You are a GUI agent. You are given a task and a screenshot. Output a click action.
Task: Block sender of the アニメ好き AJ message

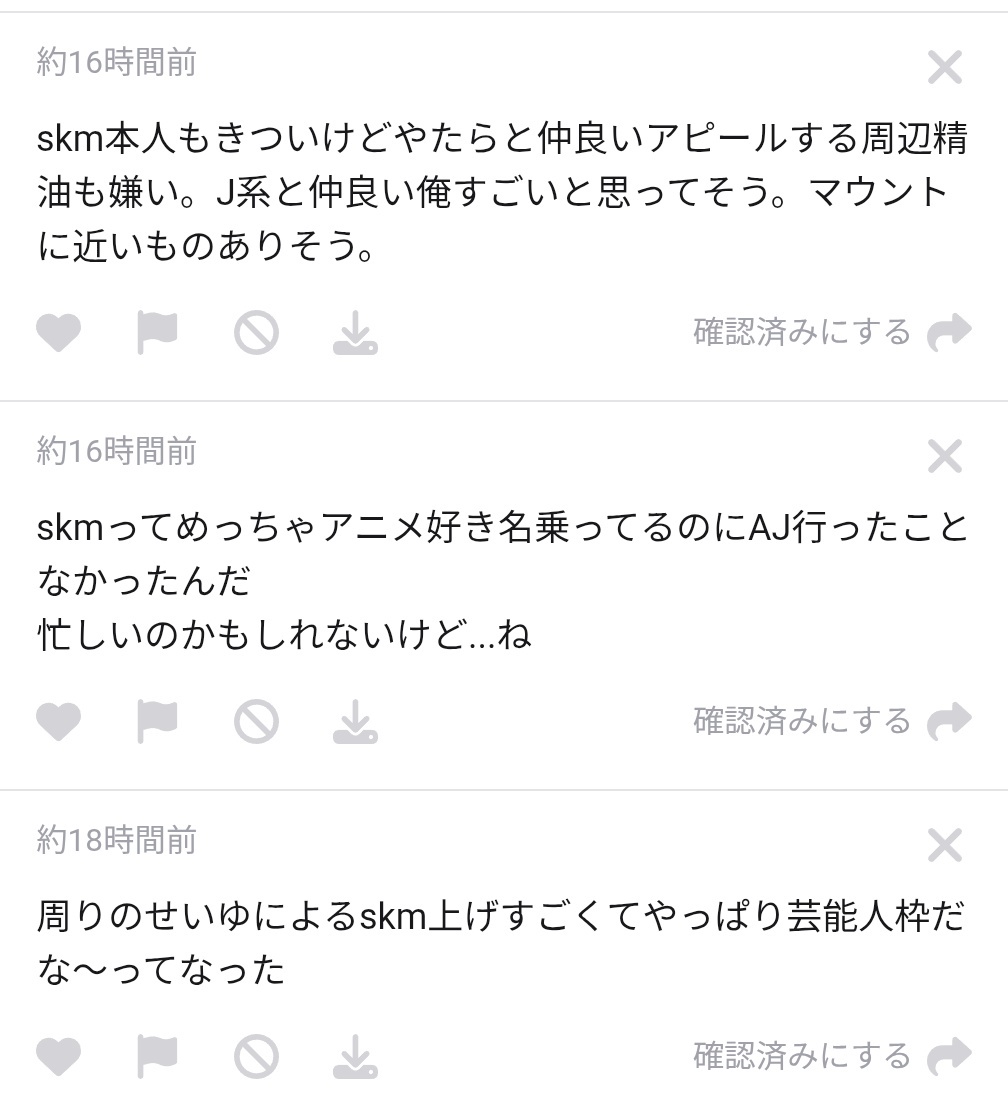[x=256, y=722]
